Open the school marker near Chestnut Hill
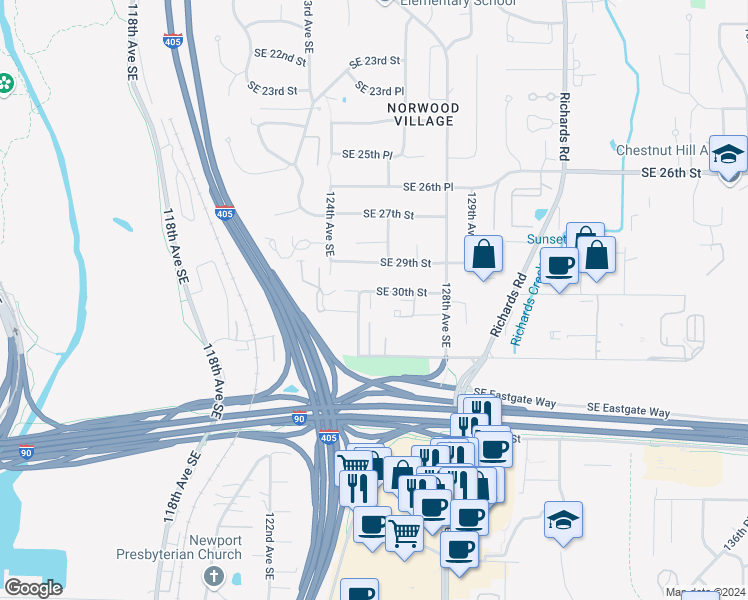The image size is (748, 600). coord(728,155)
